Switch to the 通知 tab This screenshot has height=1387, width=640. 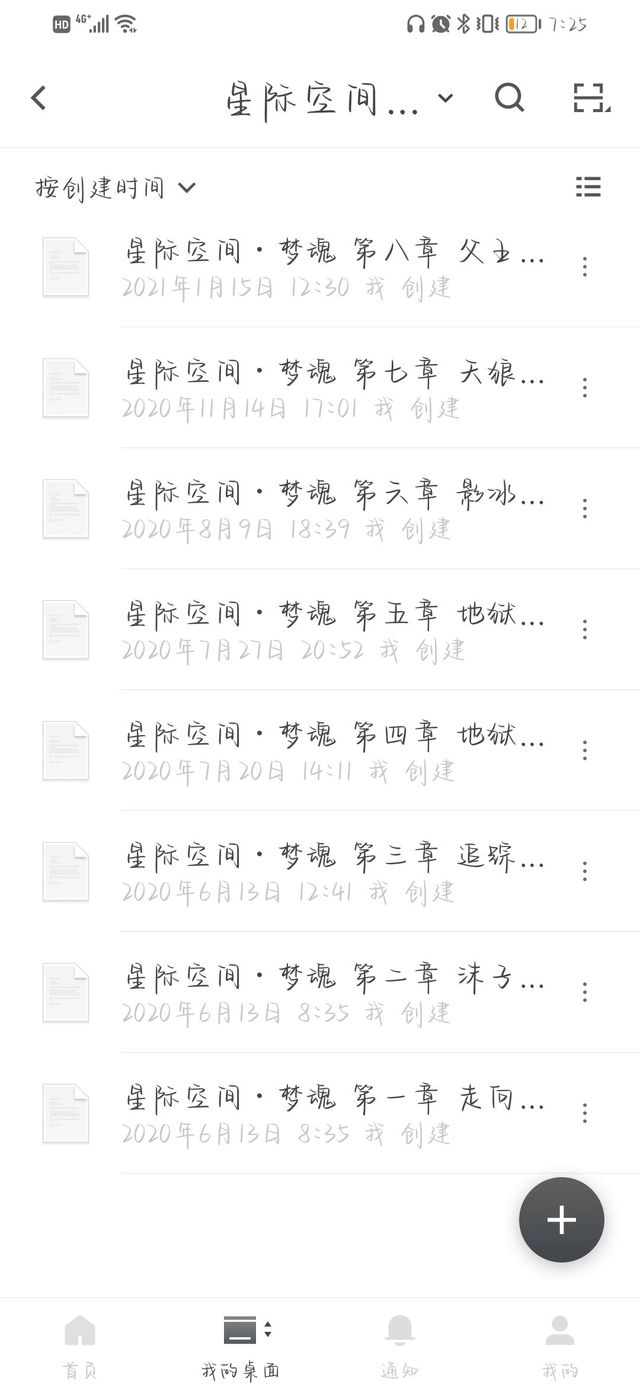(400, 1343)
